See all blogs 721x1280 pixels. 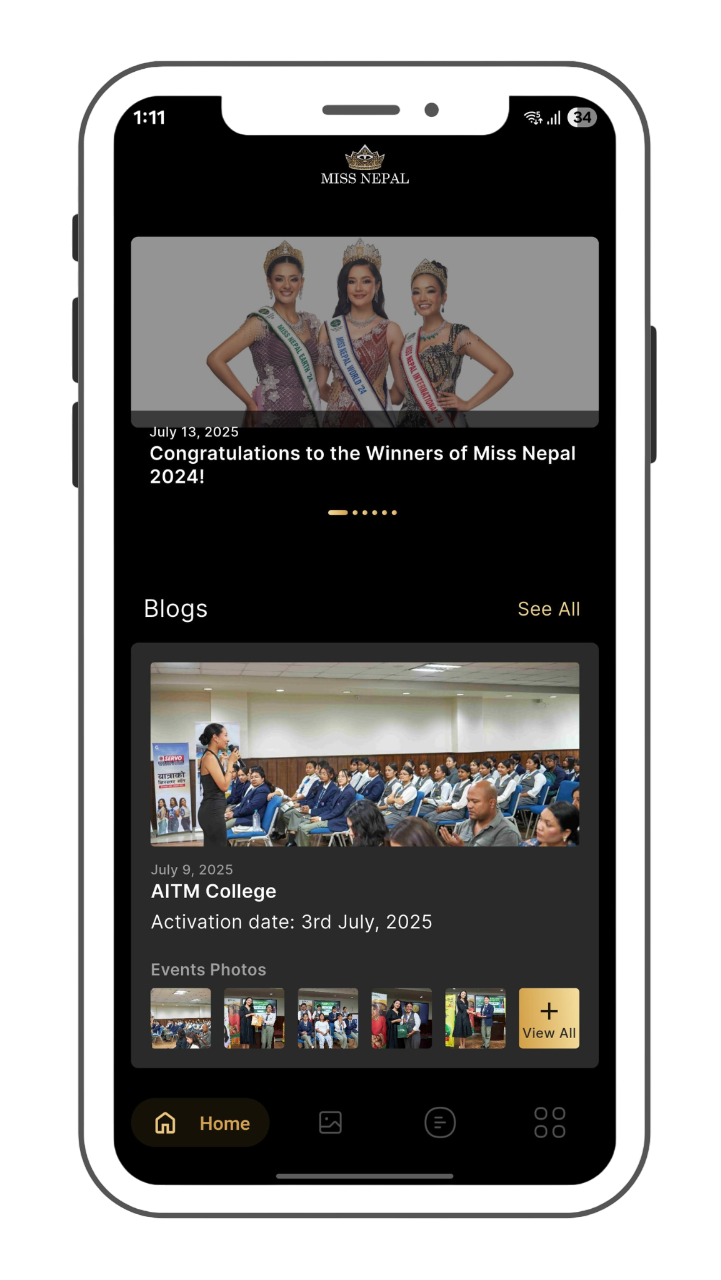click(x=548, y=609)
